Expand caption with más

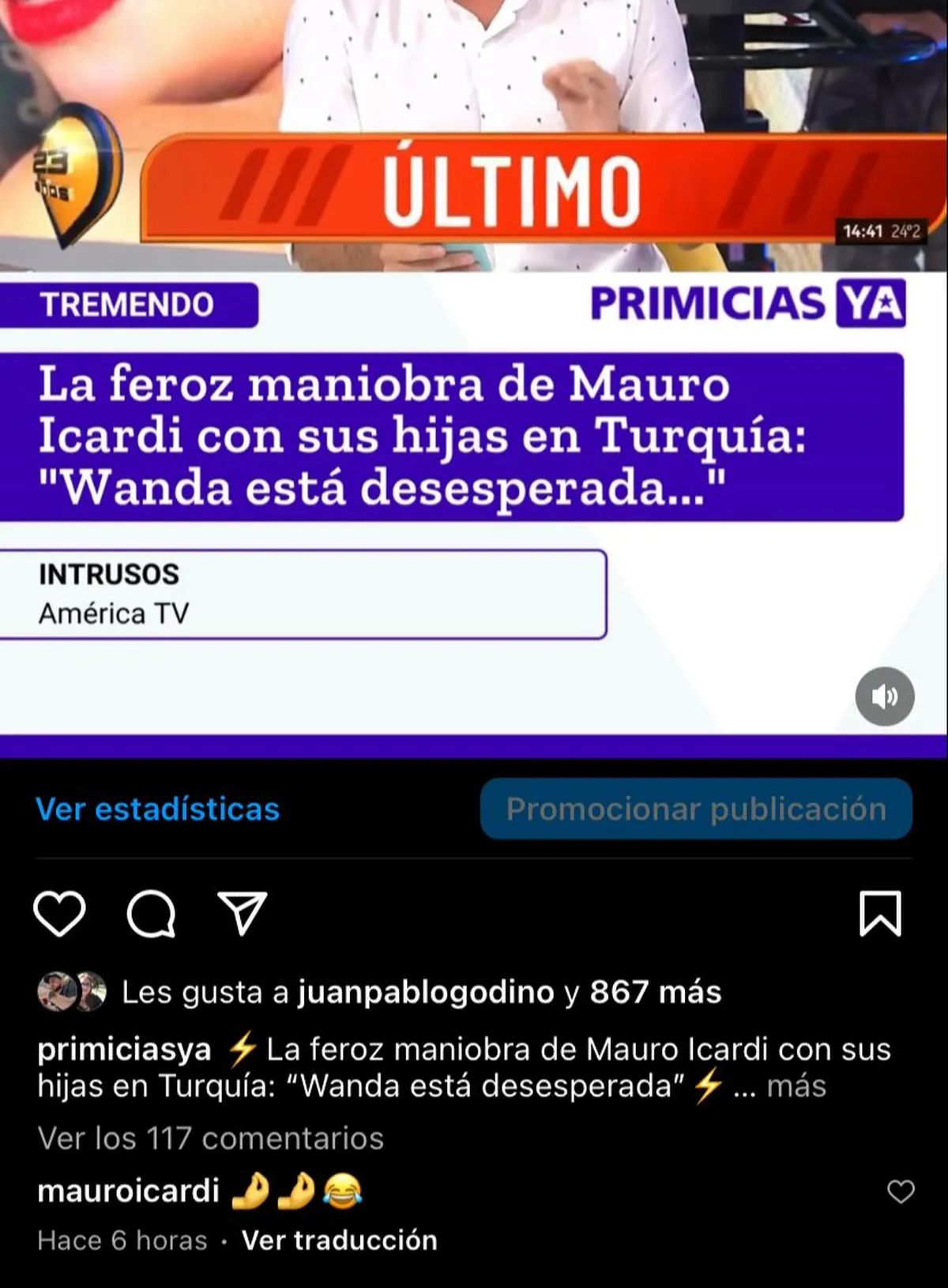click(x=796, y=1087)
